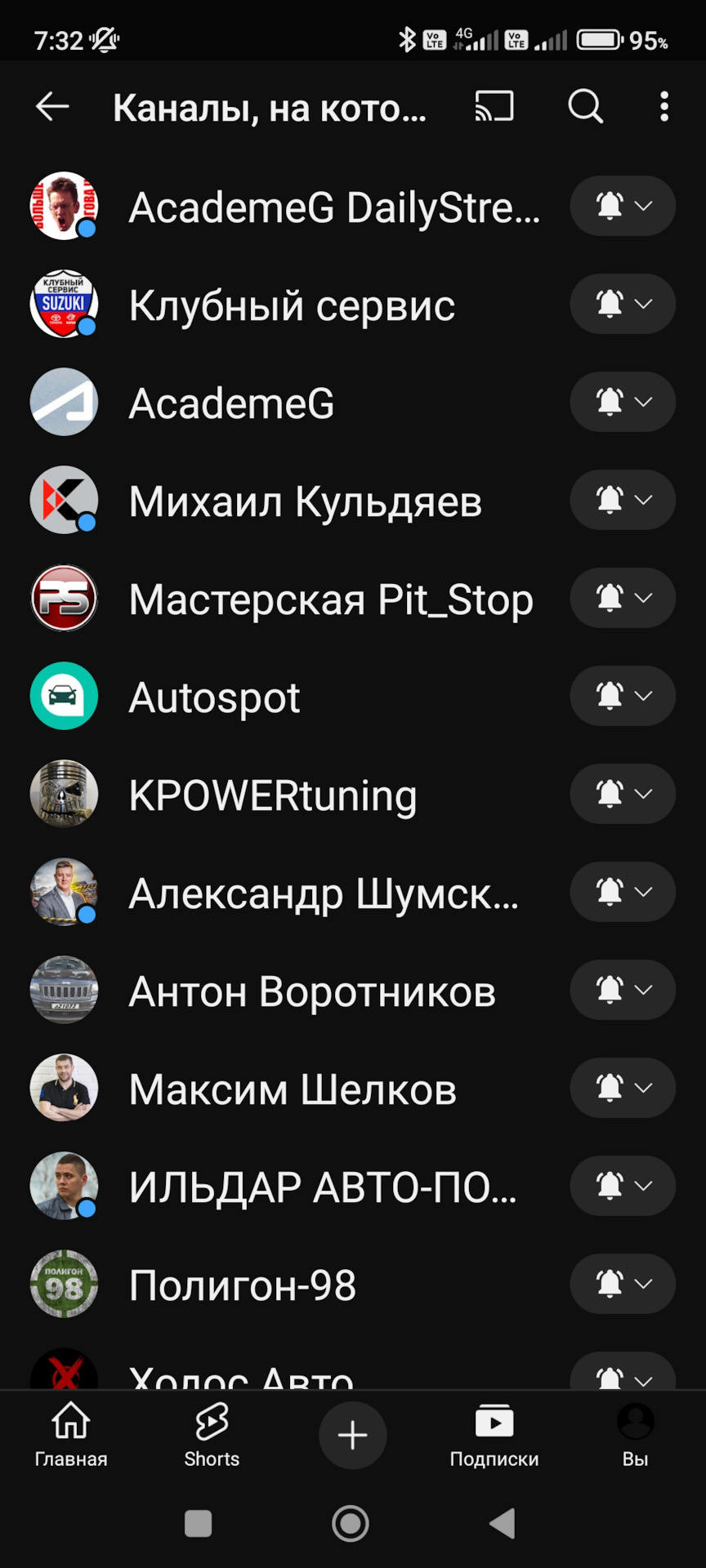Image resolution: width=706 pixels, height=1568 pixels.
Task: Tap the plus create button
Action: (352, 1435)
